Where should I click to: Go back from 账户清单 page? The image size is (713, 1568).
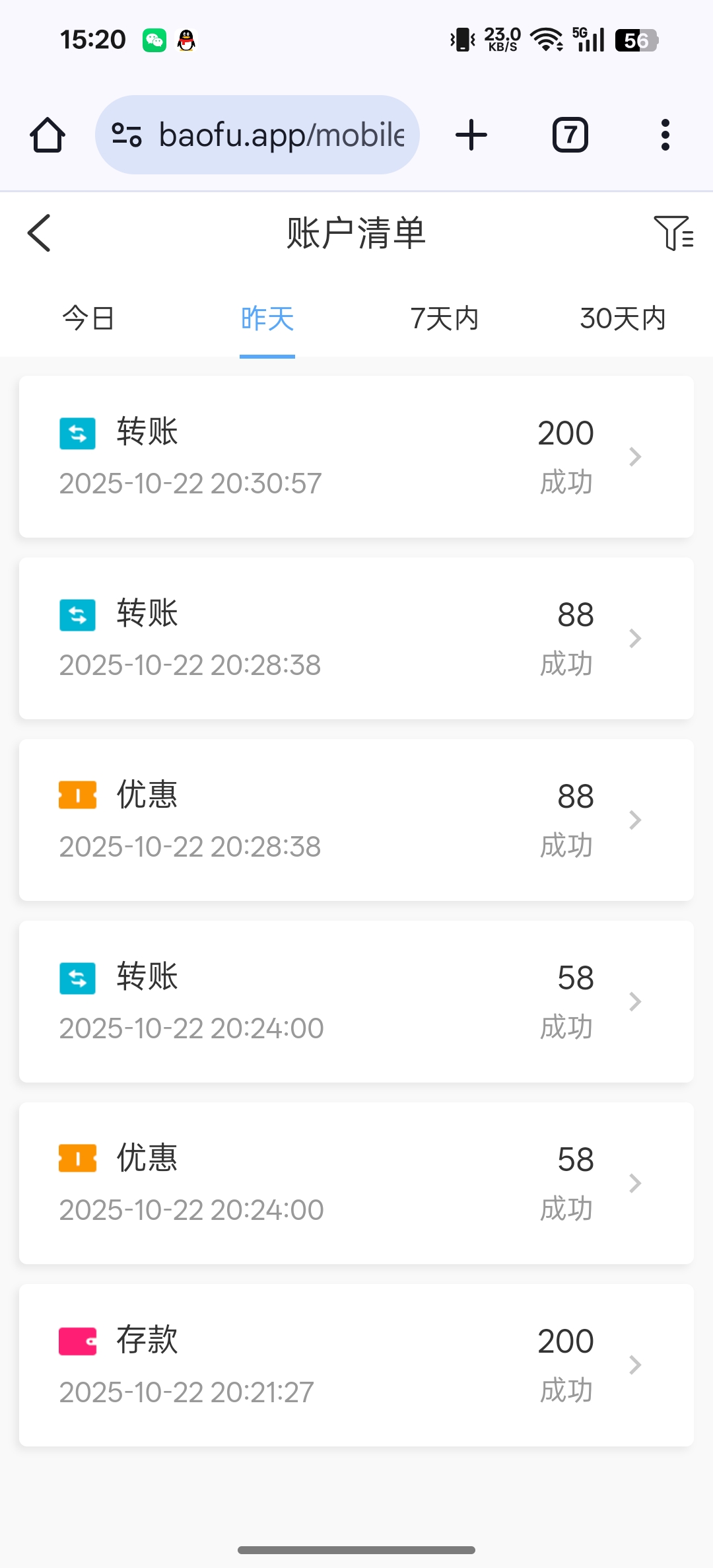40,233
